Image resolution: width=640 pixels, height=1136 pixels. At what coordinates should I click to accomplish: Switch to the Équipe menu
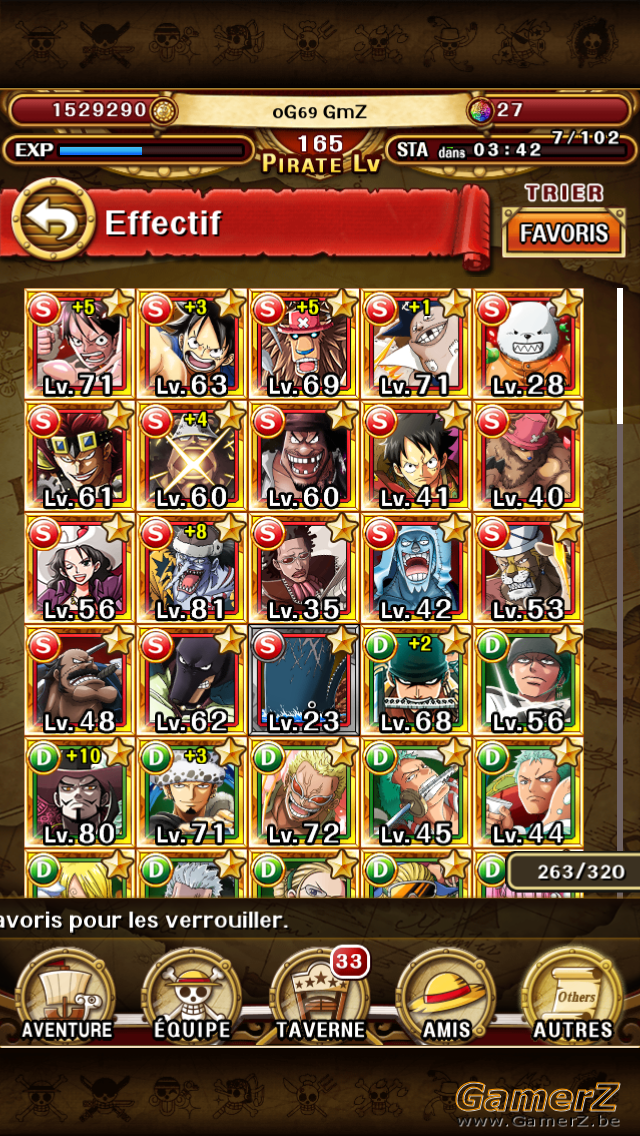[192, 995]
